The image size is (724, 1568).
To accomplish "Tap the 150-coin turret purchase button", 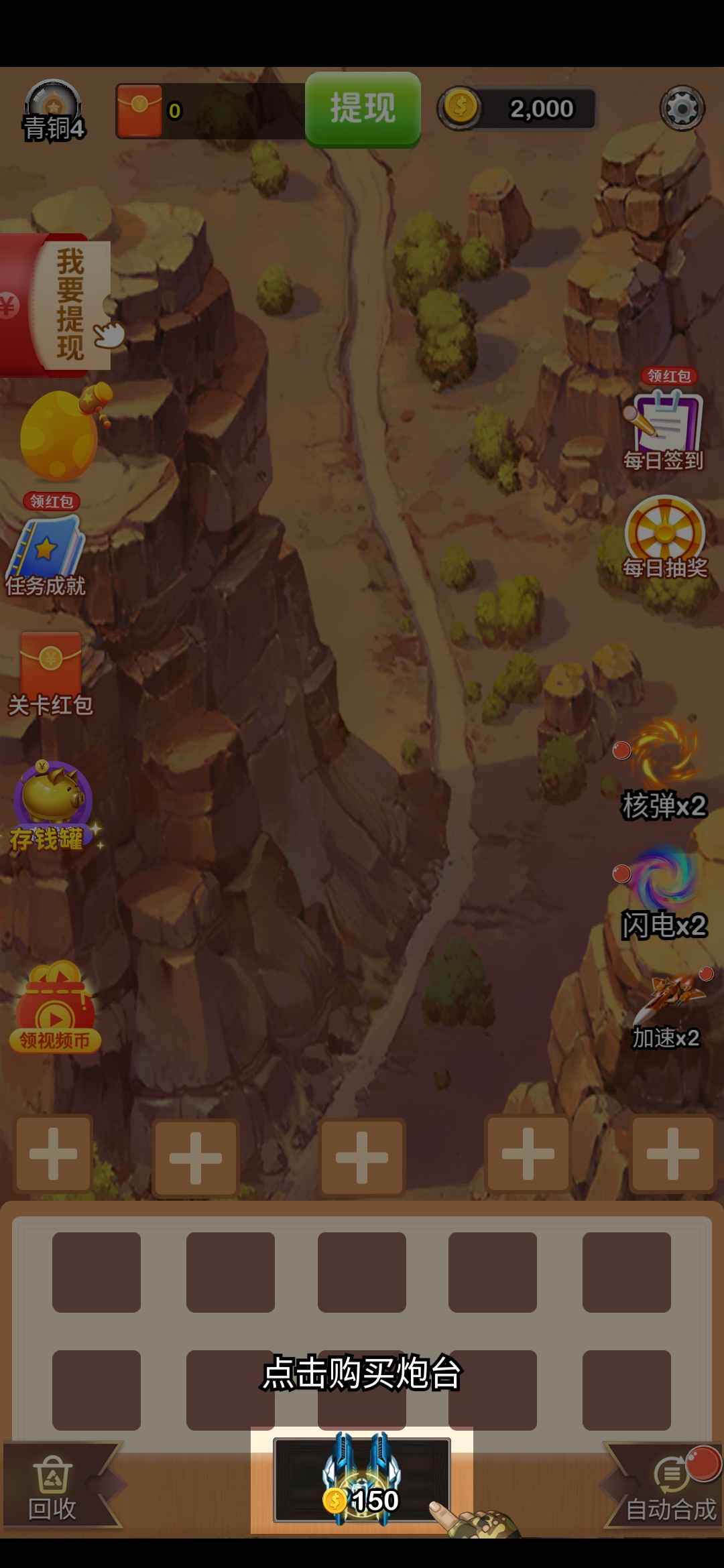I will 362,1481.
